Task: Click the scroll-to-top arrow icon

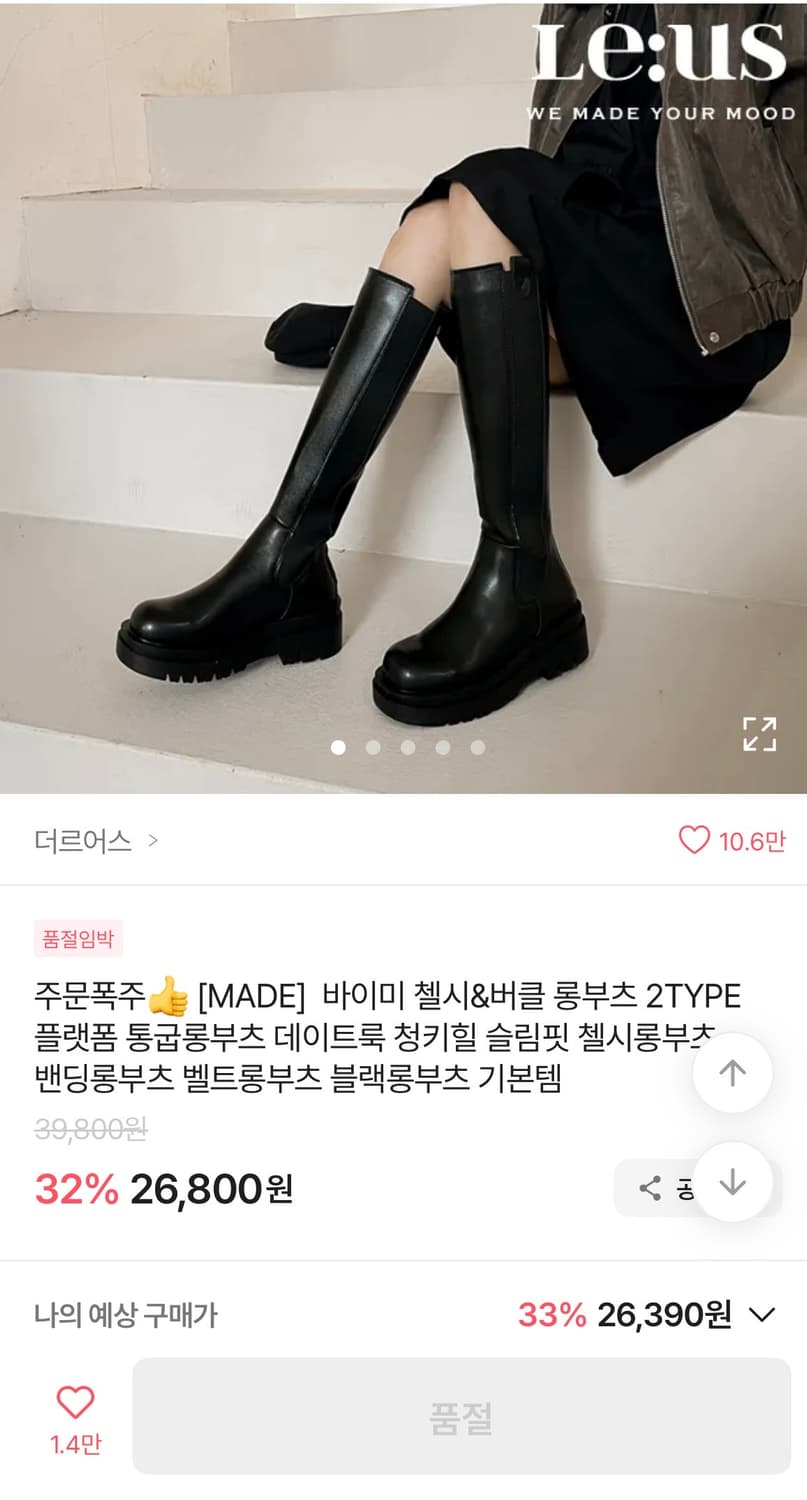Action: (732, 1072)
